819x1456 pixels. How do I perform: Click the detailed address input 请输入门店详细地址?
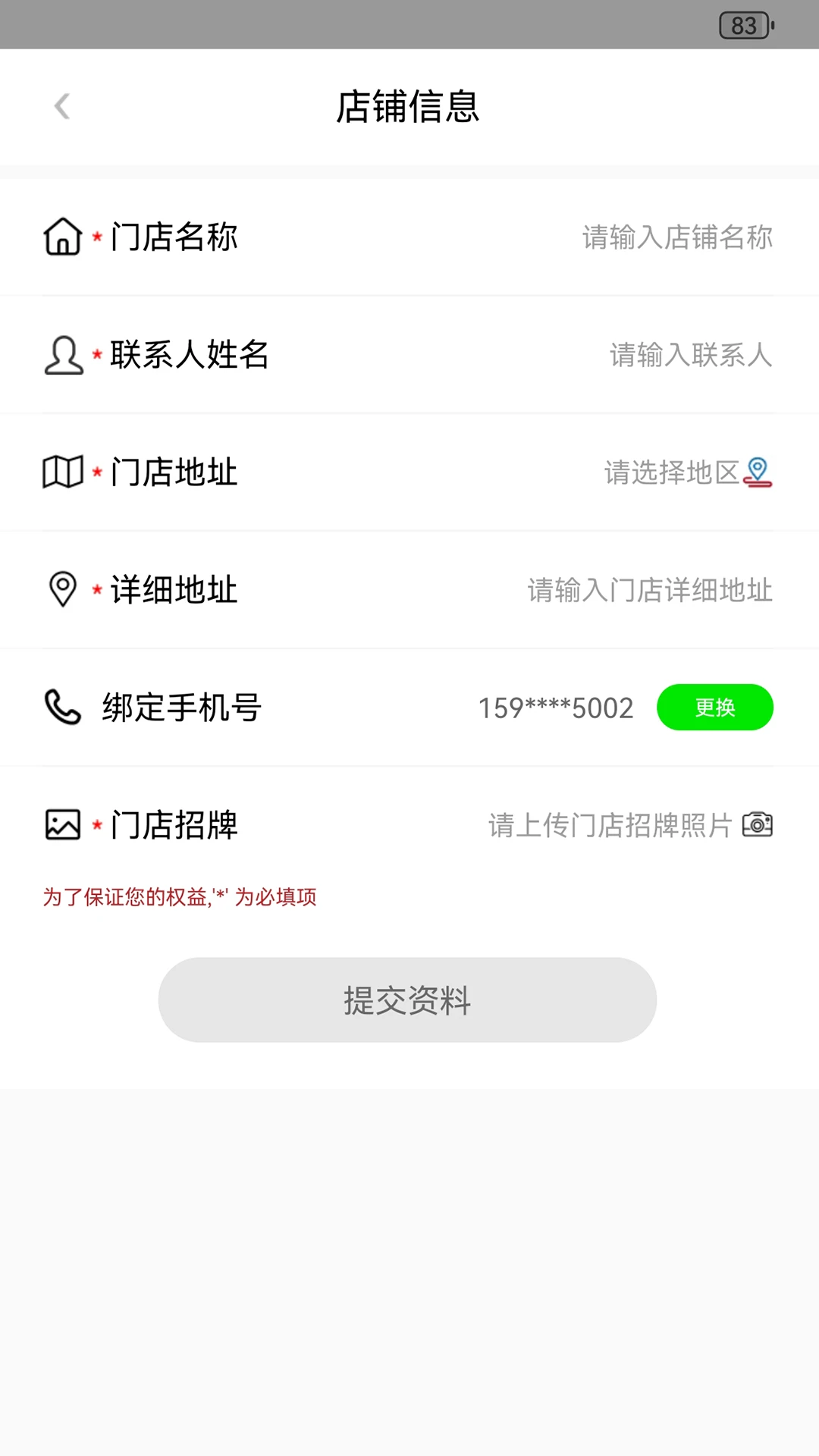[648, 590]
